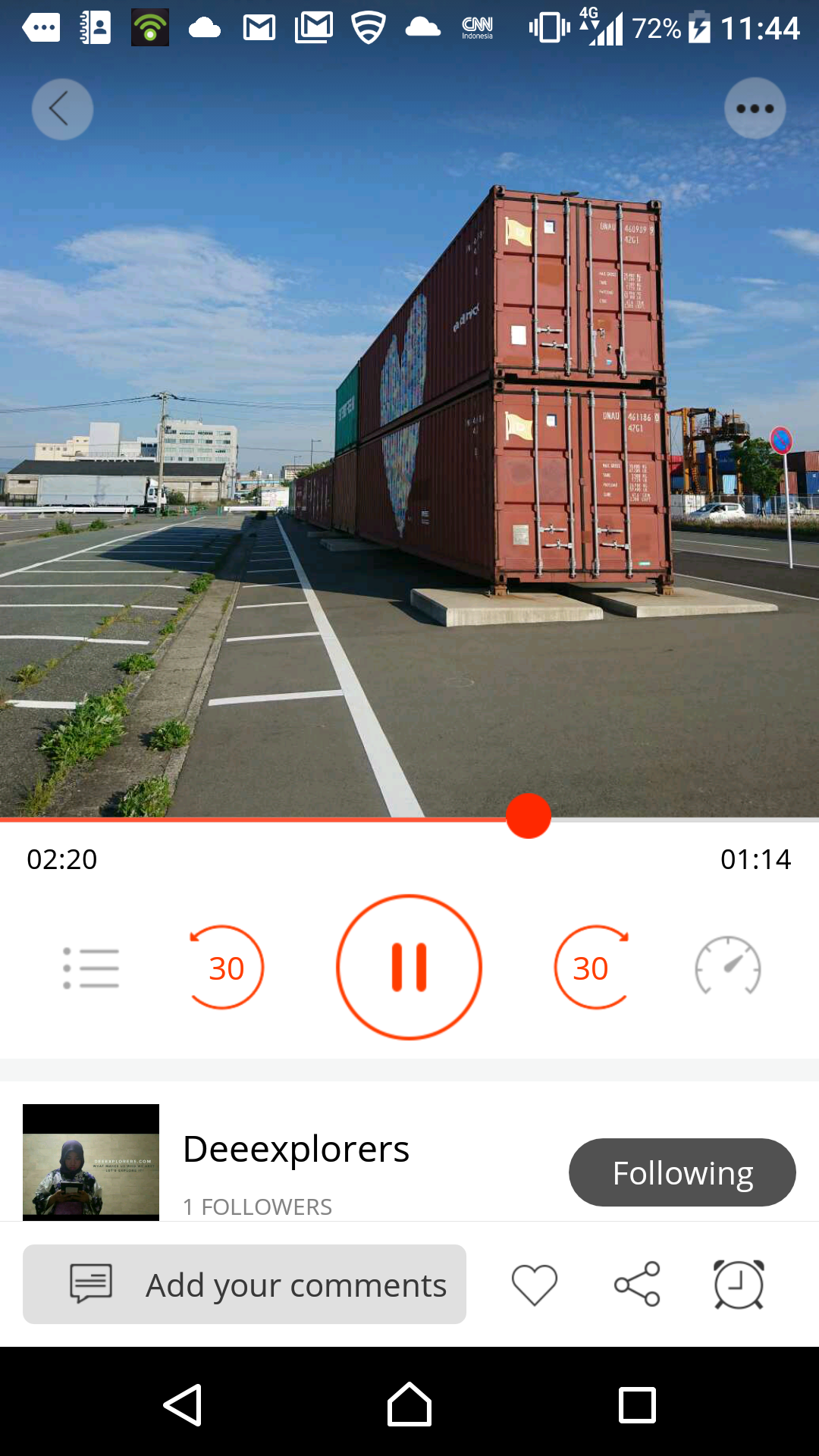Tap the Add your comments field

(244, 1285)
